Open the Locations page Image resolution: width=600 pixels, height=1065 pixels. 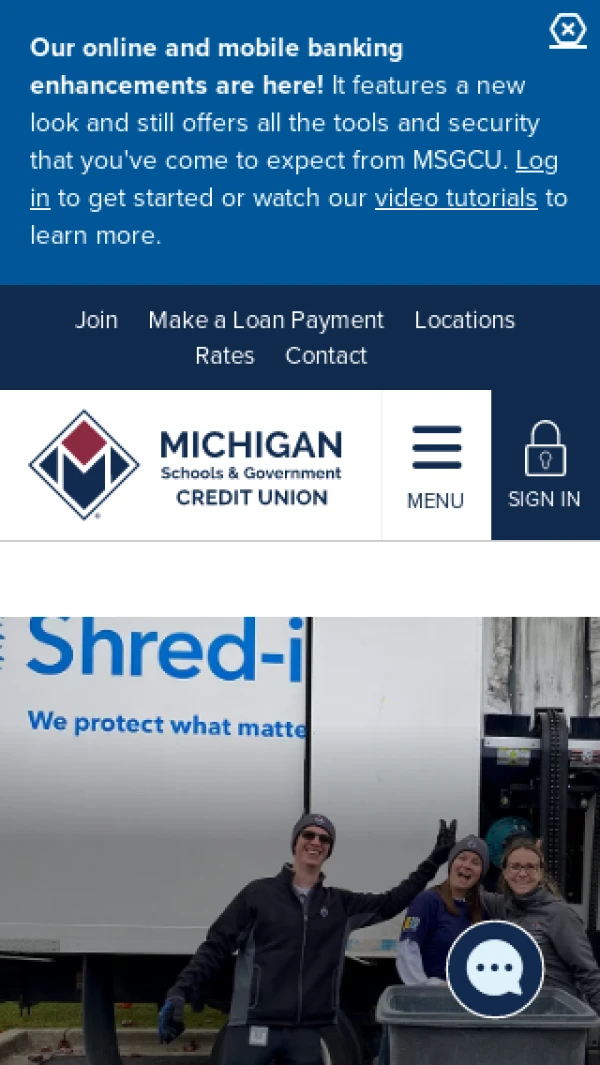(465, 320)
